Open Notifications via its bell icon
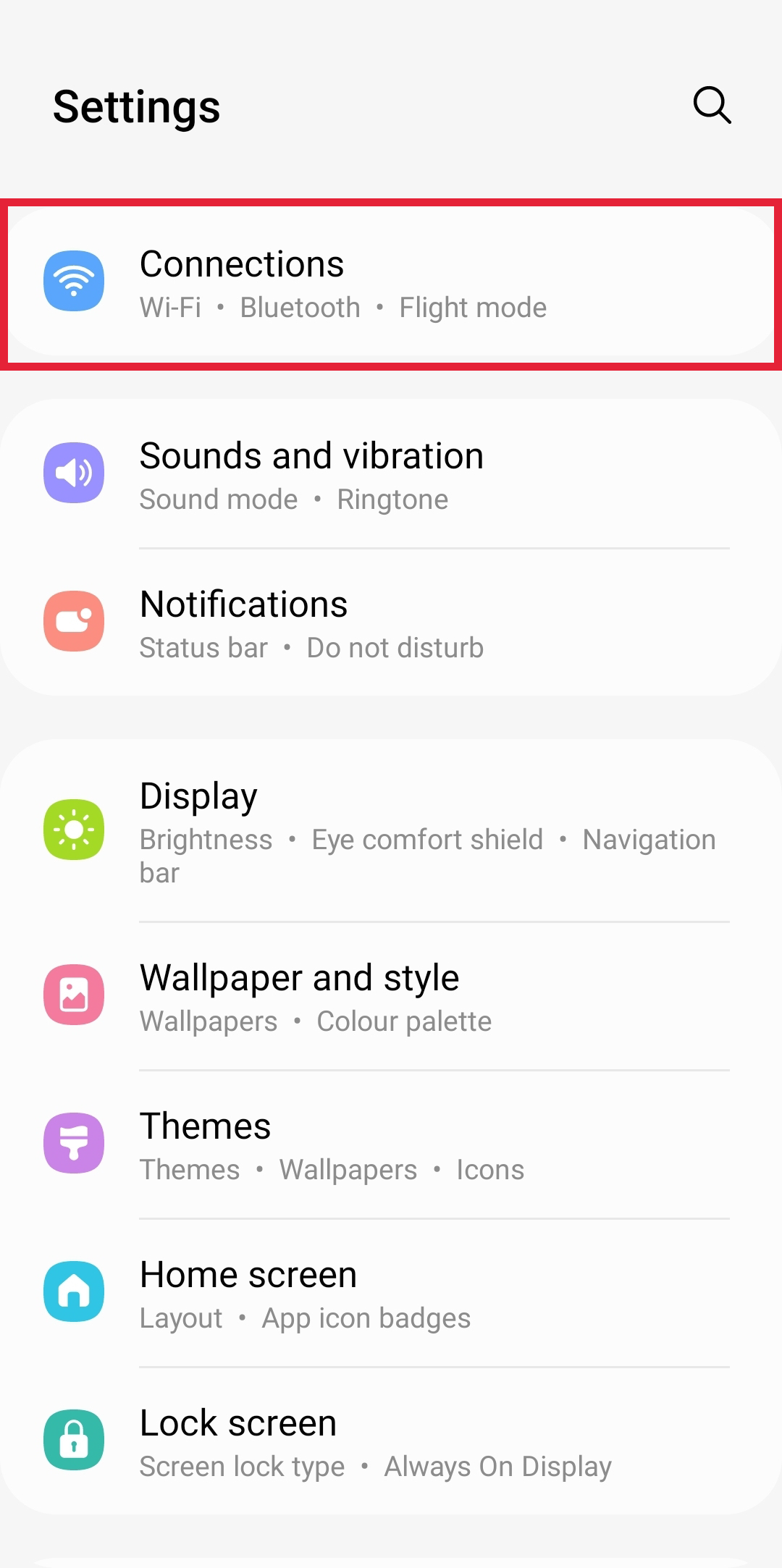782x1568 pixels. 74,622
